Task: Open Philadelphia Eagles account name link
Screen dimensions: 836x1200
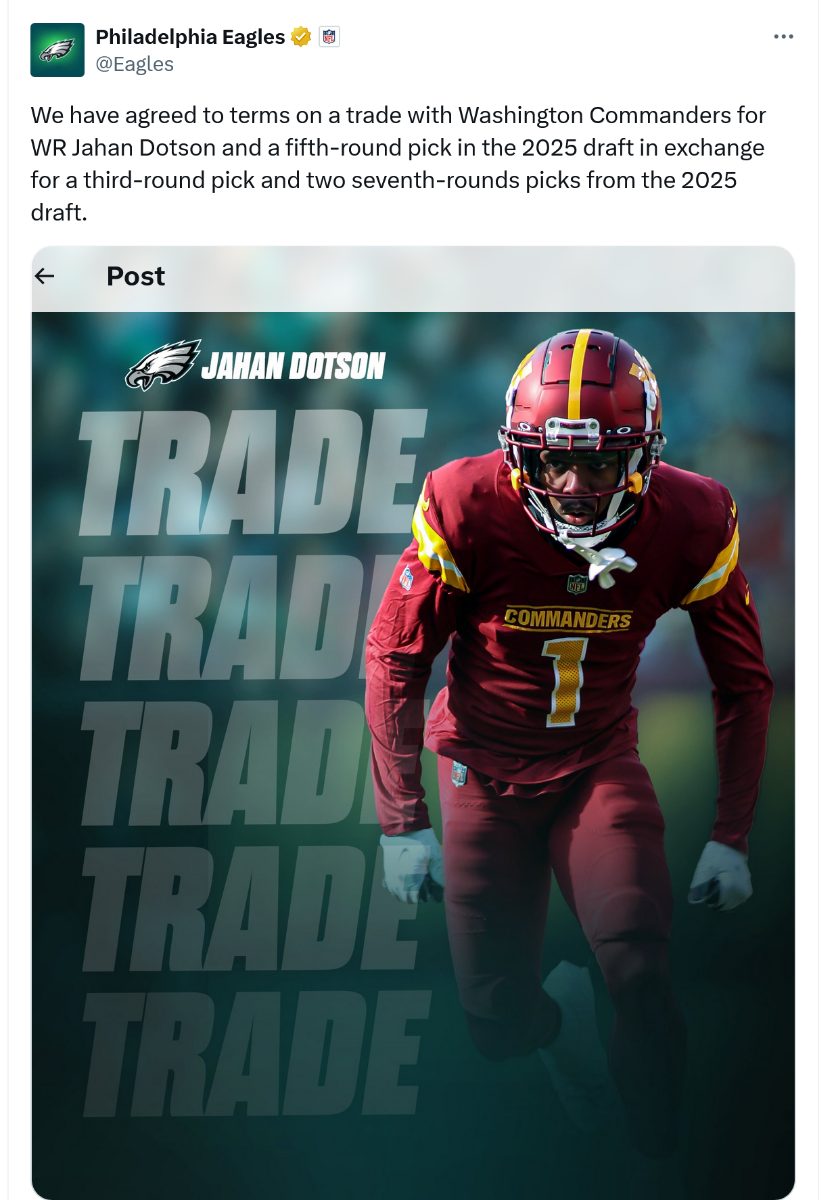Action: pos(190,37)
